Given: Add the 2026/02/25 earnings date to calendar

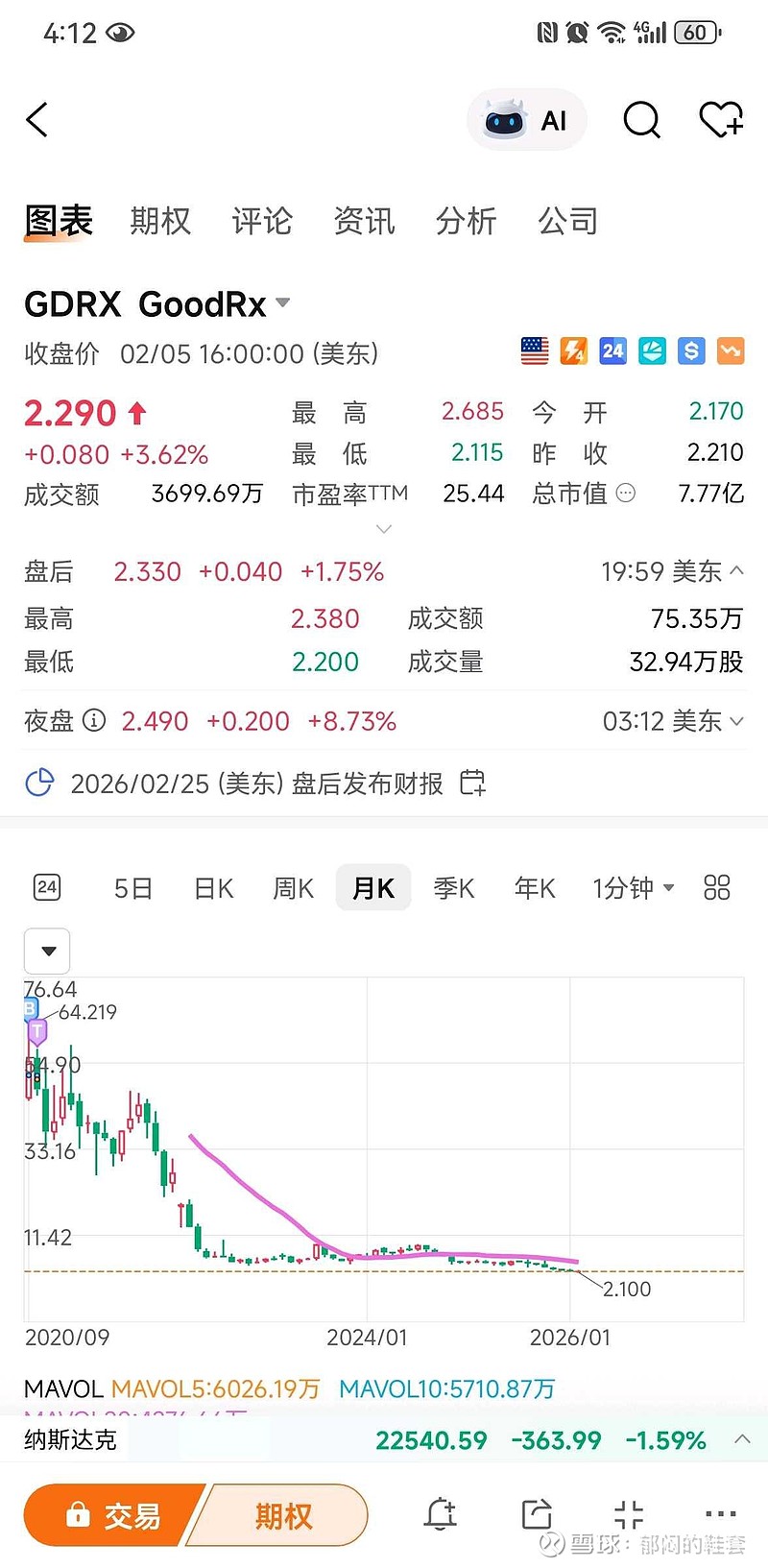Looking at the screenshot, I should click(x=472, y=784).
